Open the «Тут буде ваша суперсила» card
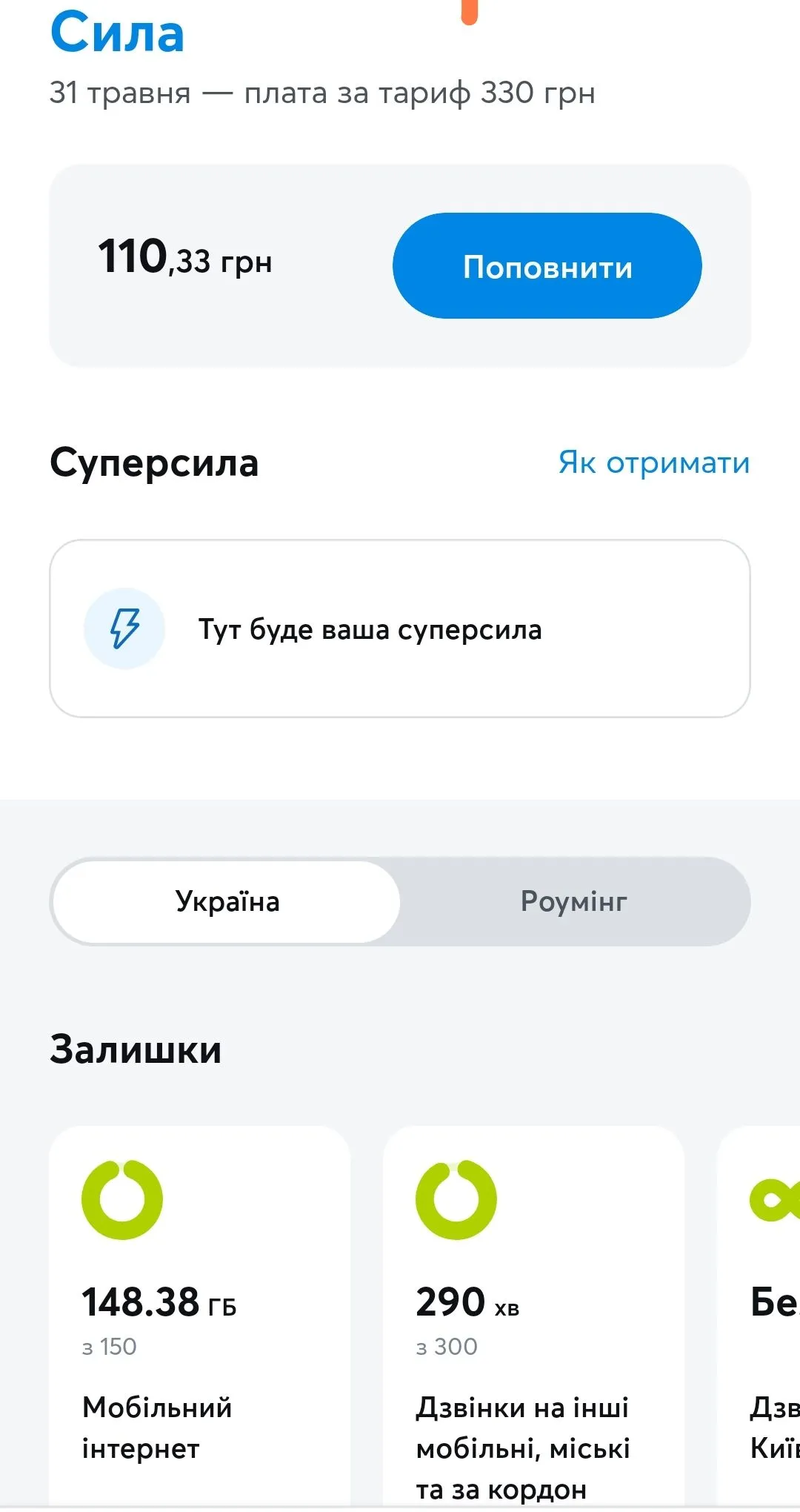Screen dimensions: 800x1512 400,627
